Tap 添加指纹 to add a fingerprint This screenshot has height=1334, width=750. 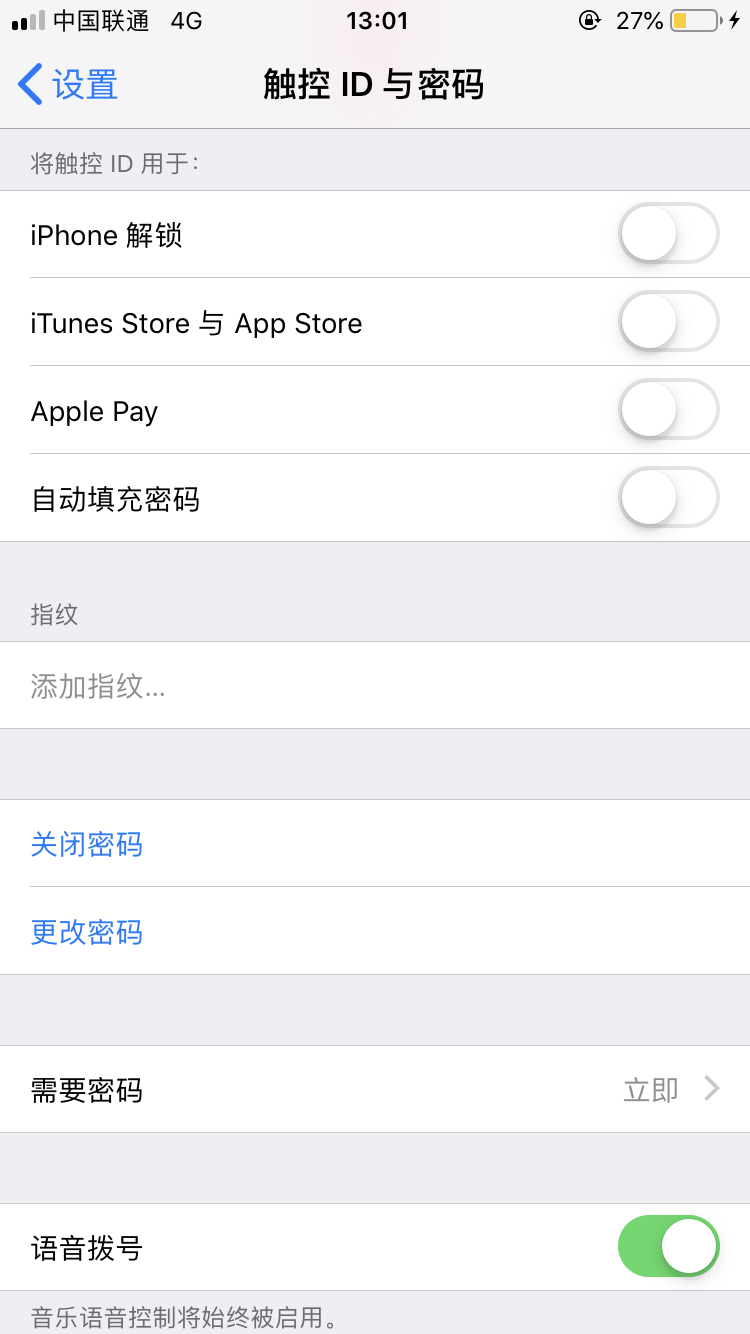point(98,686)
